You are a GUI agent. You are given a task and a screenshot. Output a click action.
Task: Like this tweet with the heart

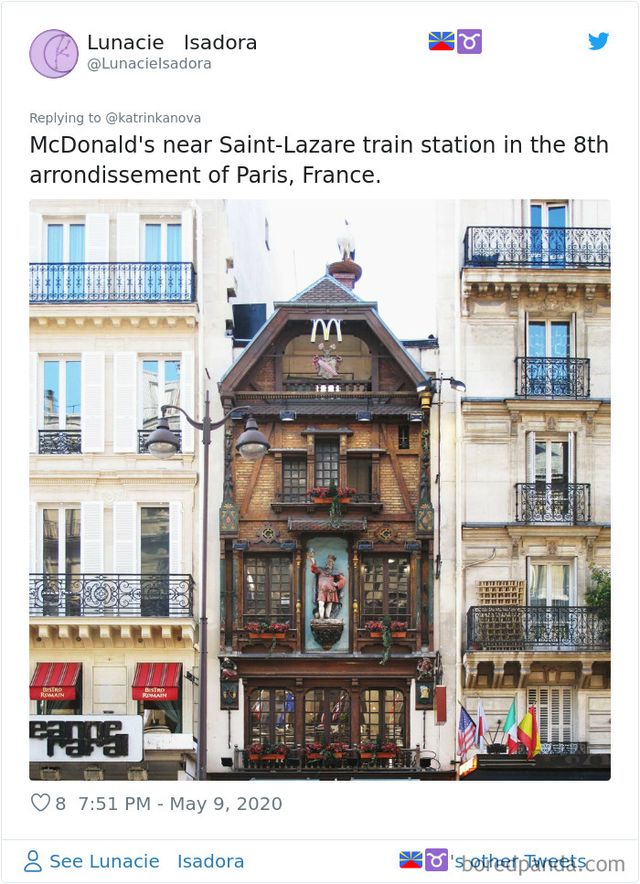[x=40, y=803]
